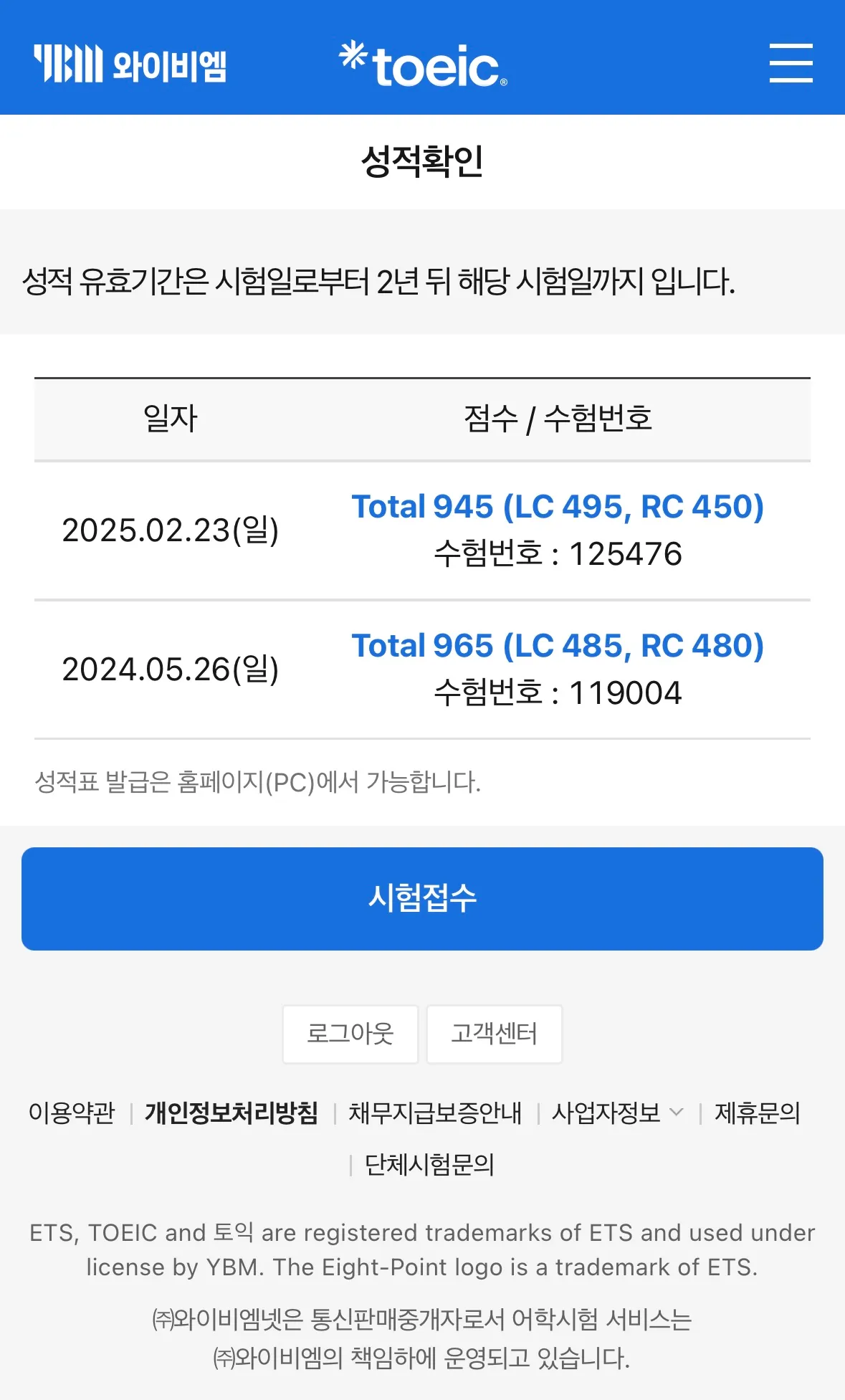Select the 성적확인 page title

point(422,161)
